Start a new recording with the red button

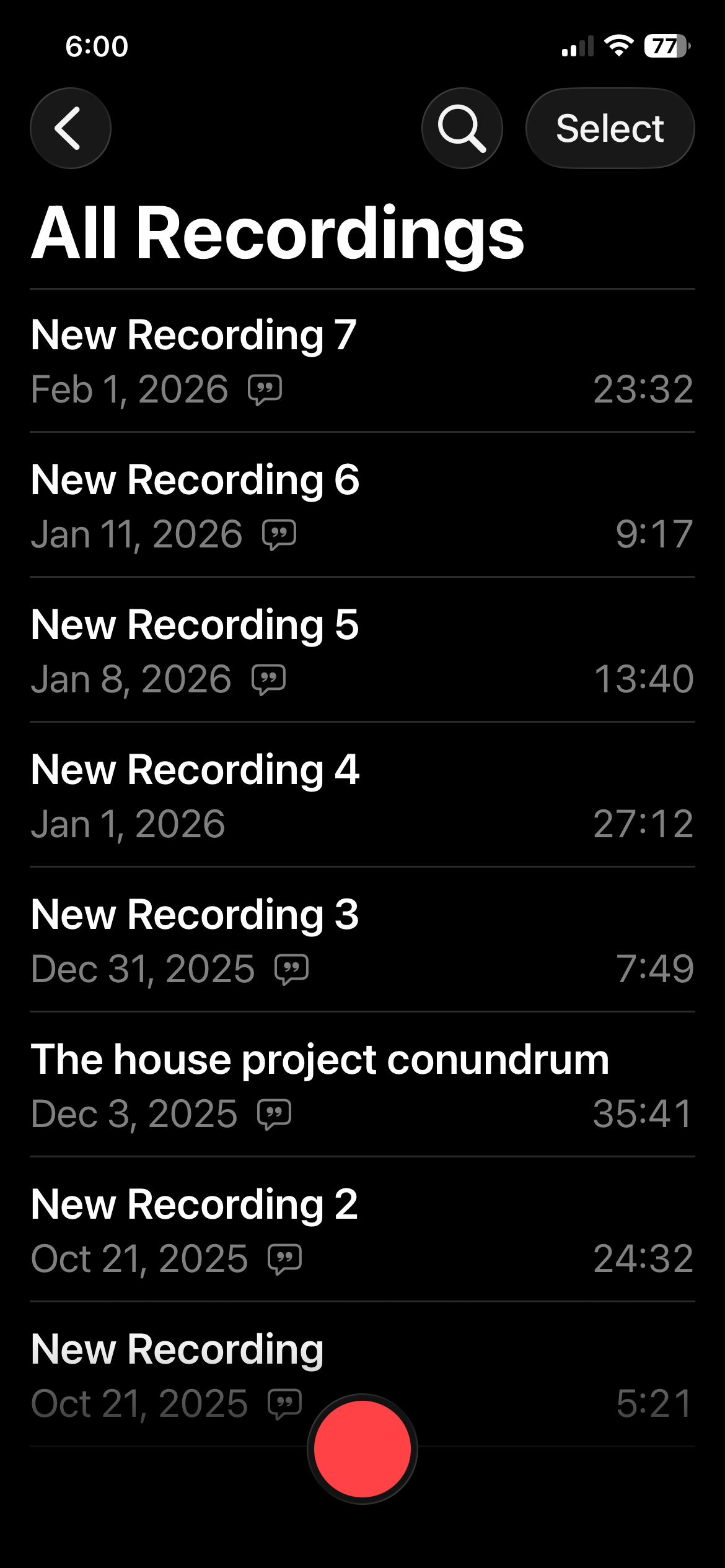click(362, 1449)
